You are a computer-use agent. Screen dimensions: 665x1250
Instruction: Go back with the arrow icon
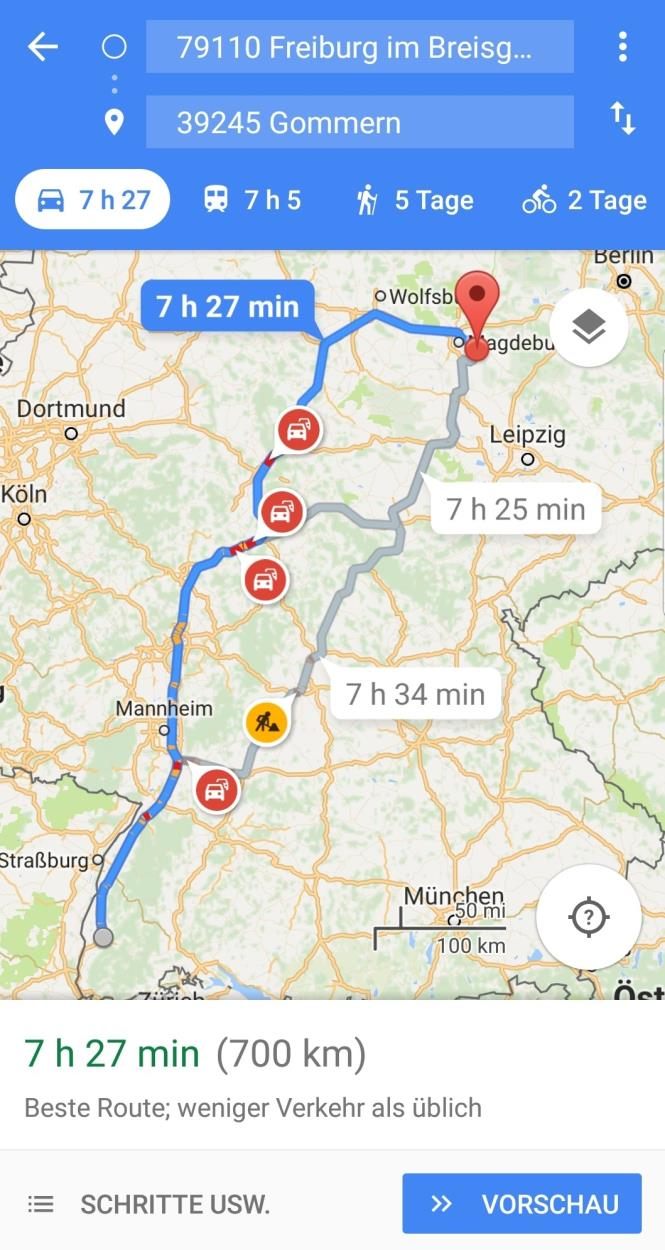point(43,46)
